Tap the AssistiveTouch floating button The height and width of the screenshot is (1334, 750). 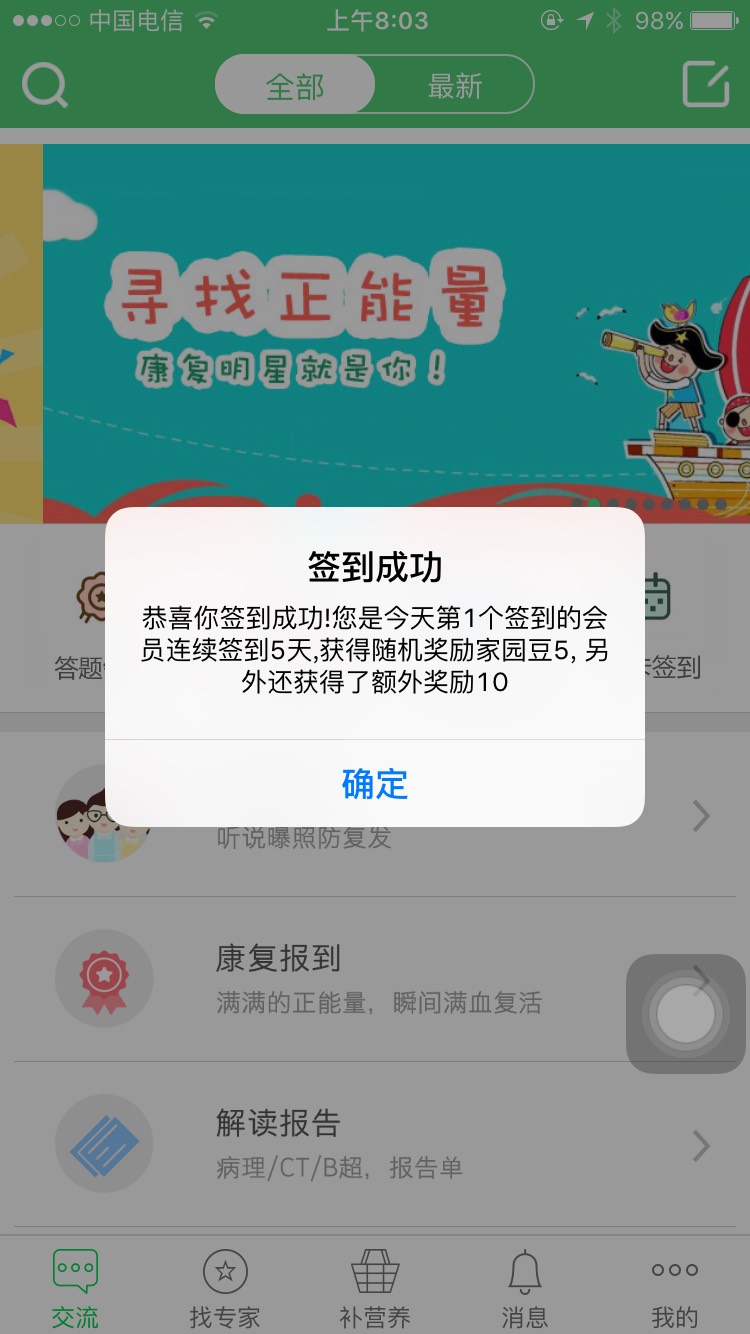click(x=686, y=1013)
